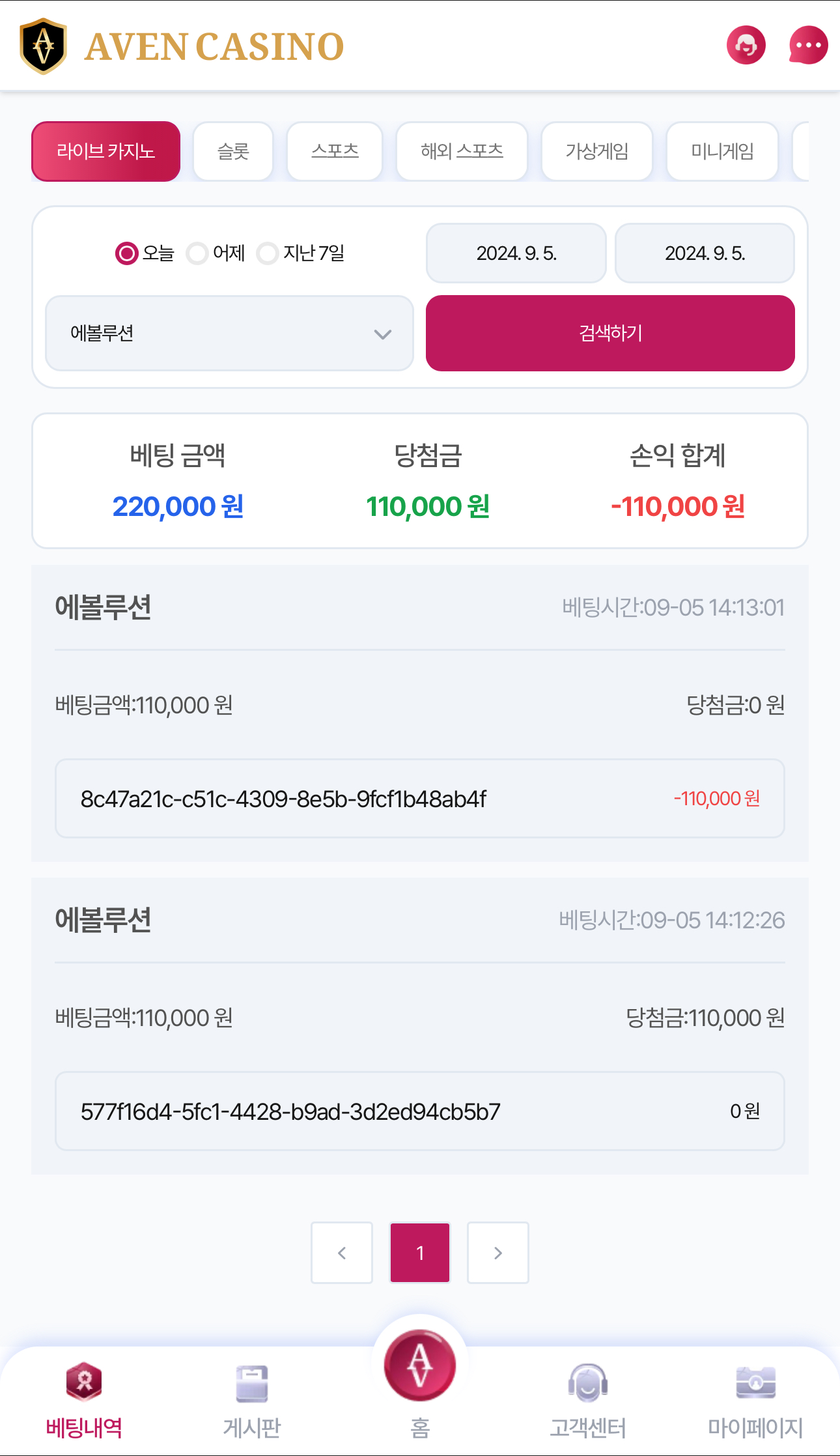Screen dimensions: 840x1456
Task: Go to the next page arrow
Action: (x=498, y=1253)
